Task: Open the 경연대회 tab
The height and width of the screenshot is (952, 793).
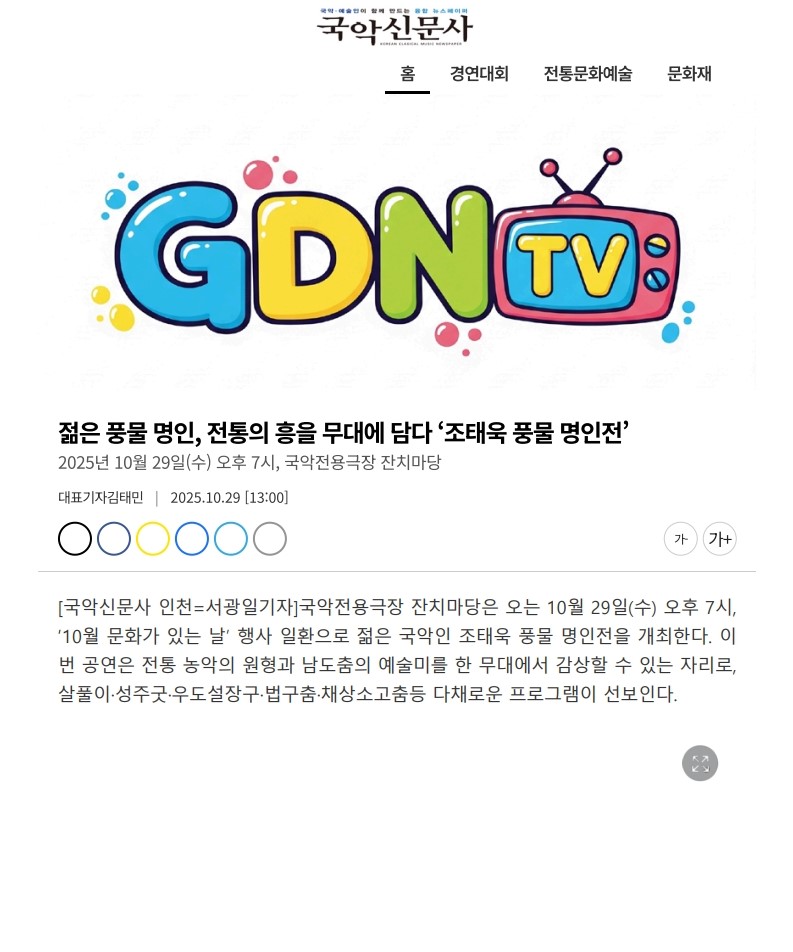Action: (478, 73)
